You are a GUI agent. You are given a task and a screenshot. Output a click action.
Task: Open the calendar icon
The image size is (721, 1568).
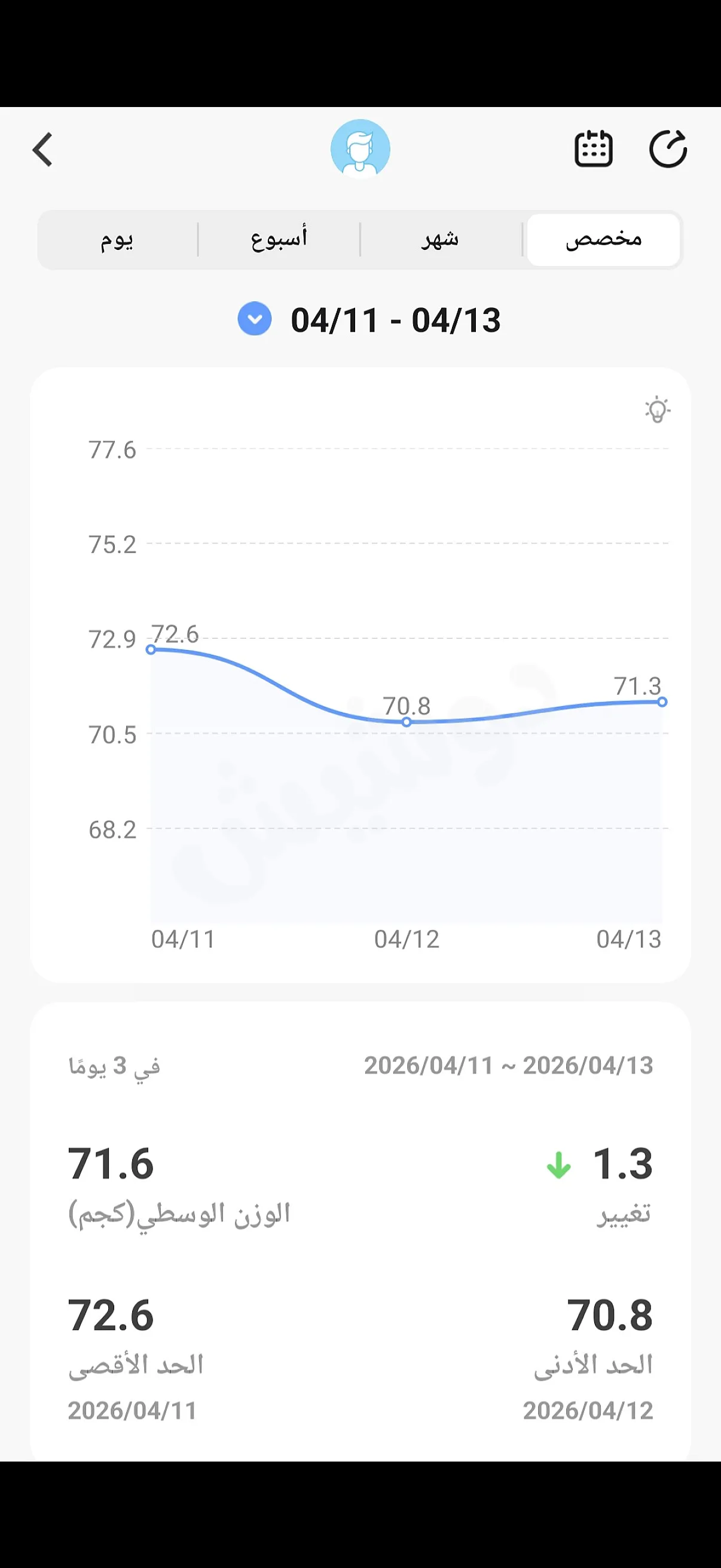click(593, 148)
